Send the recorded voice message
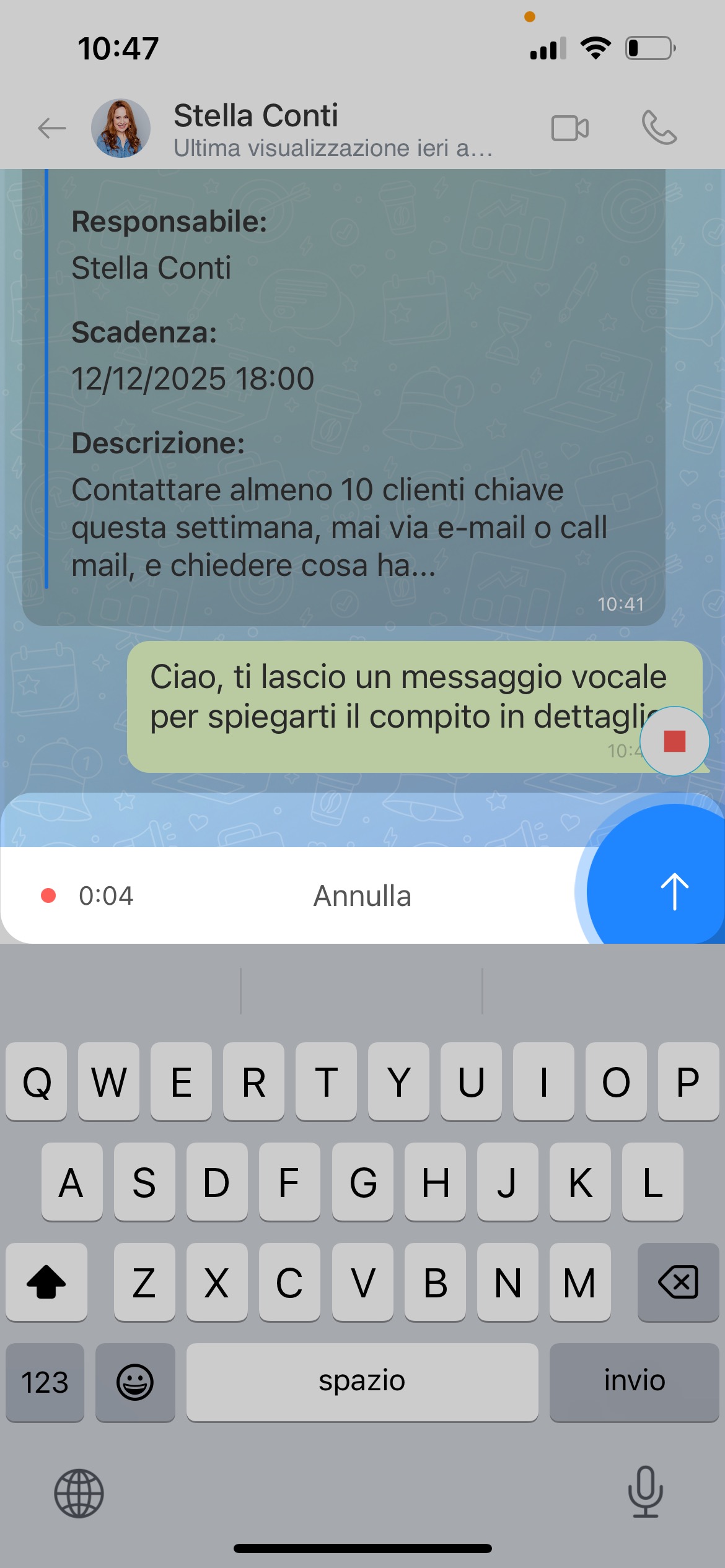The width and height of the screenshot is (725, 1568). tap(673, 892)
